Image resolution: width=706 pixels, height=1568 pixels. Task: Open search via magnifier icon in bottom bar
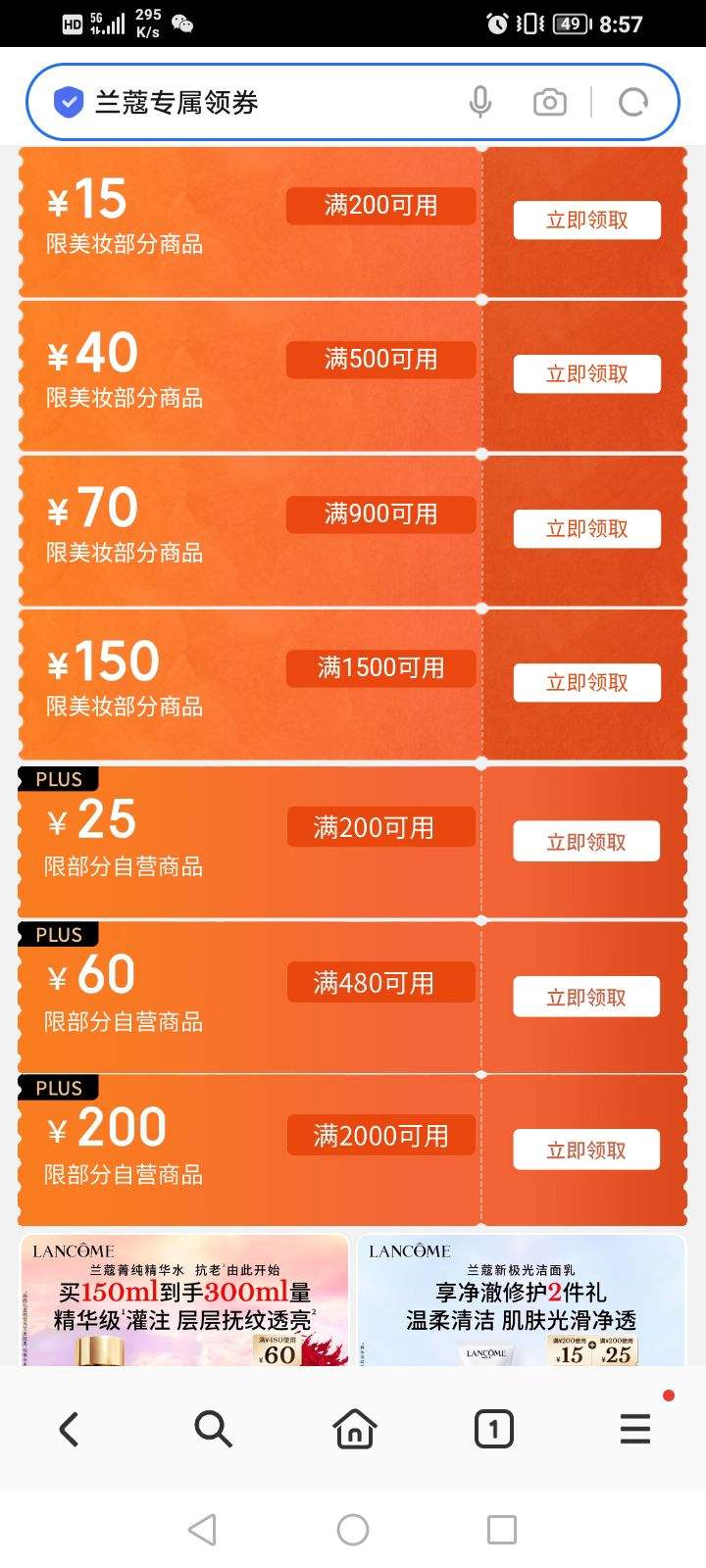coord(212,1429)
